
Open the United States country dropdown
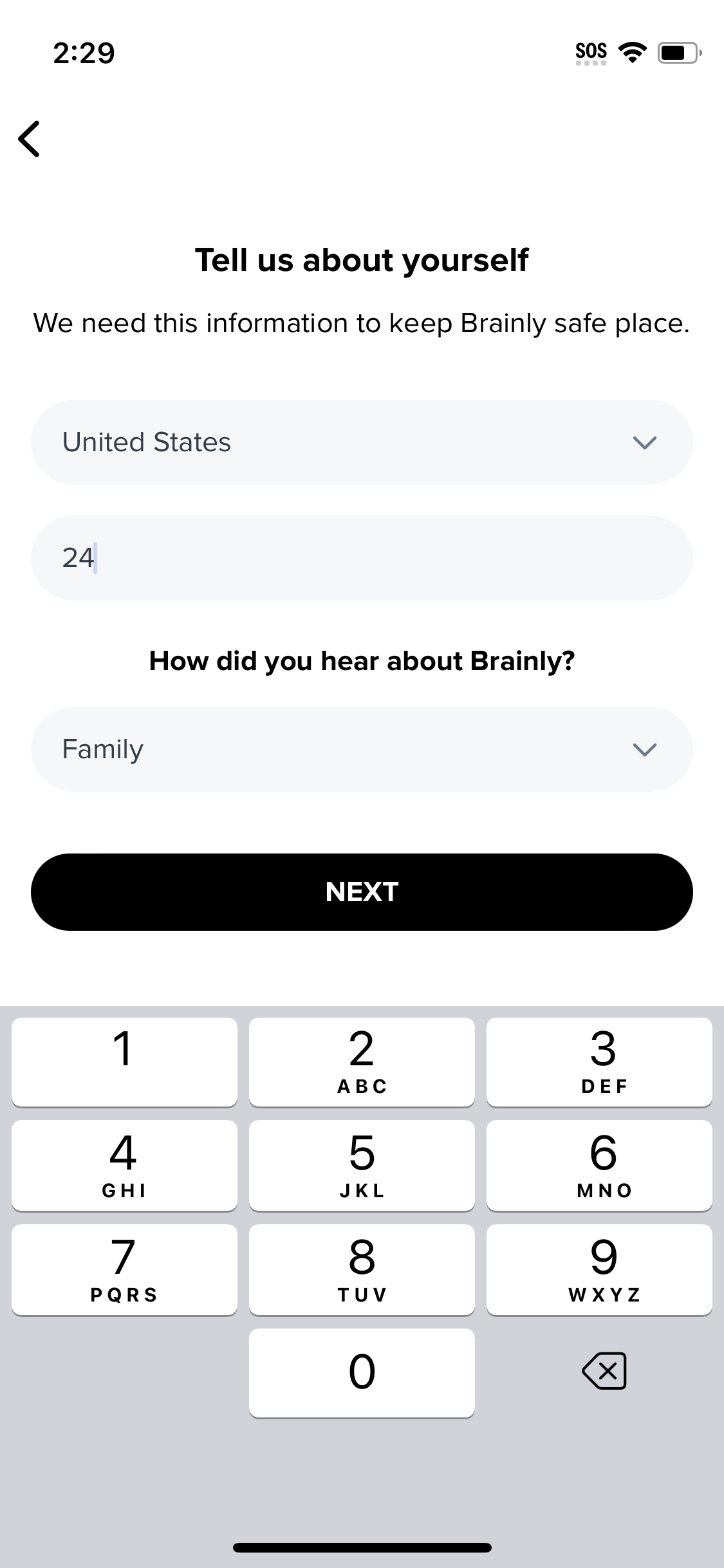pyautogui.click(x=362, y=442)
